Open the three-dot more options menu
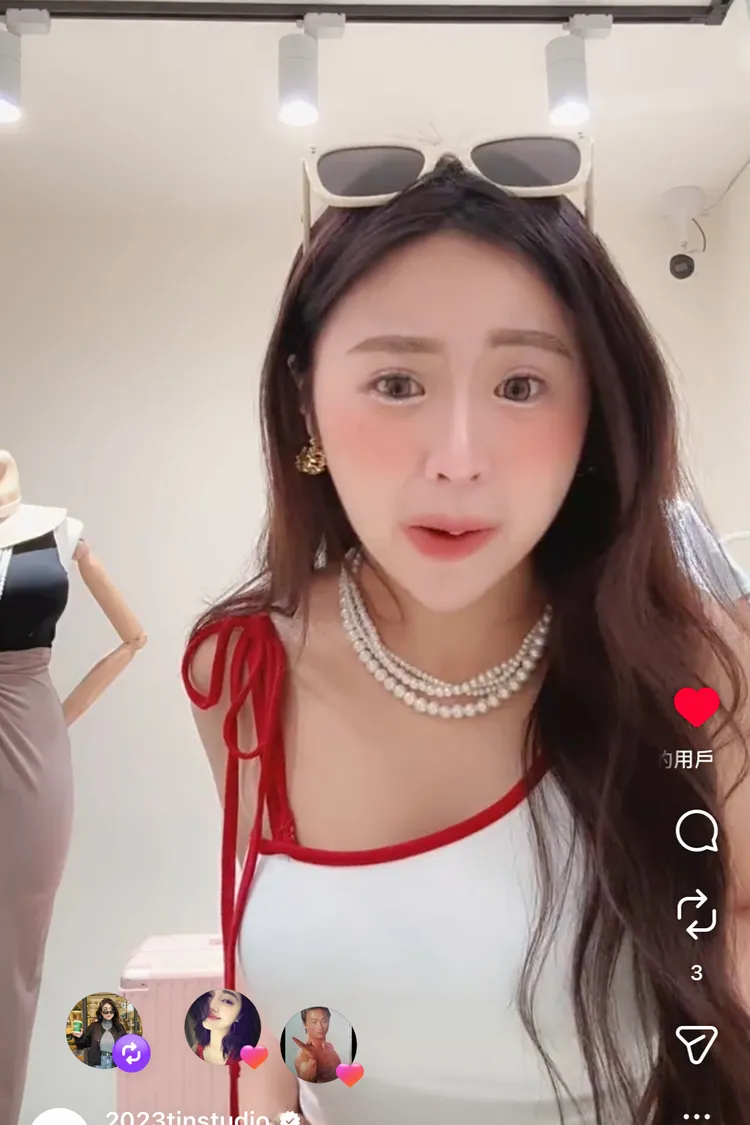 697,1115
